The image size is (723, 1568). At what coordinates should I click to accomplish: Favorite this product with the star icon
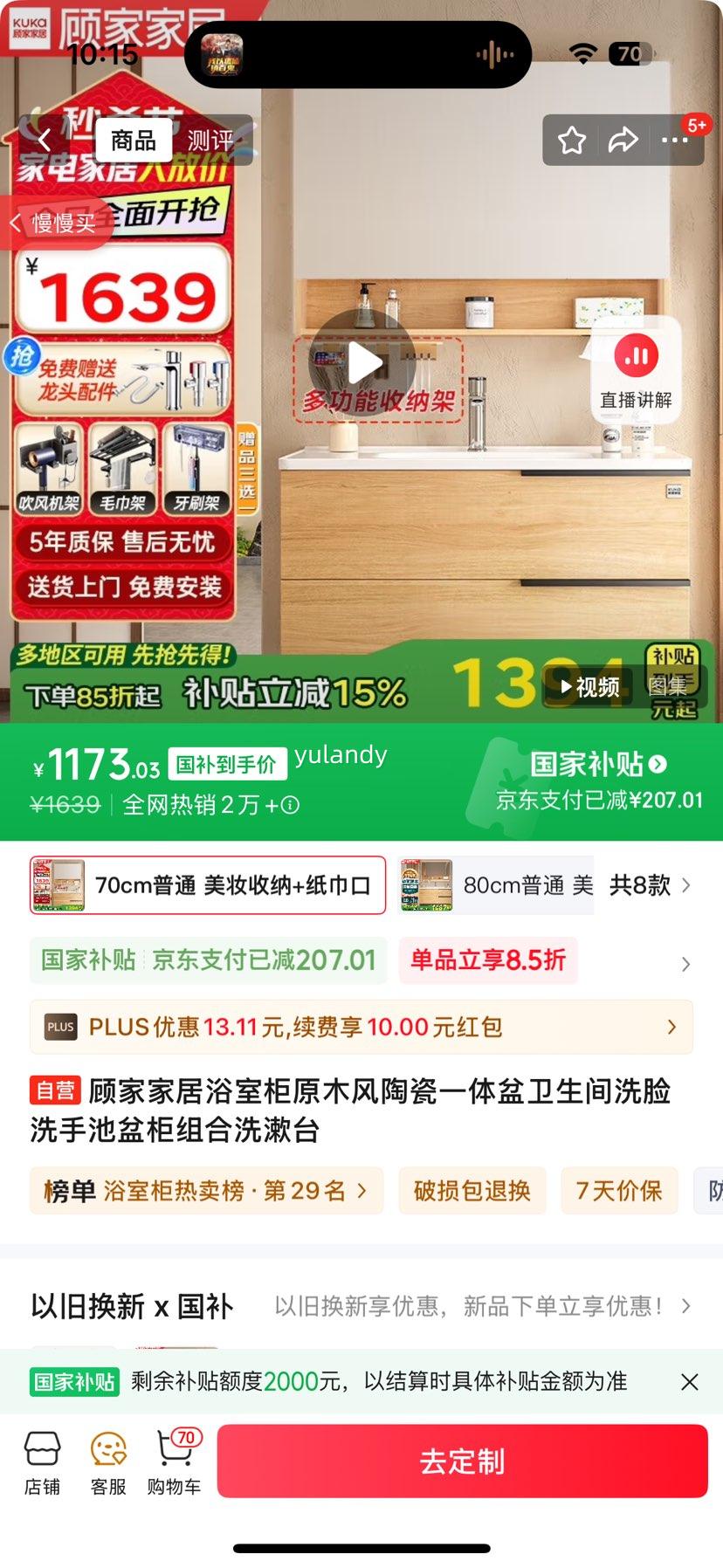(572, 140)
